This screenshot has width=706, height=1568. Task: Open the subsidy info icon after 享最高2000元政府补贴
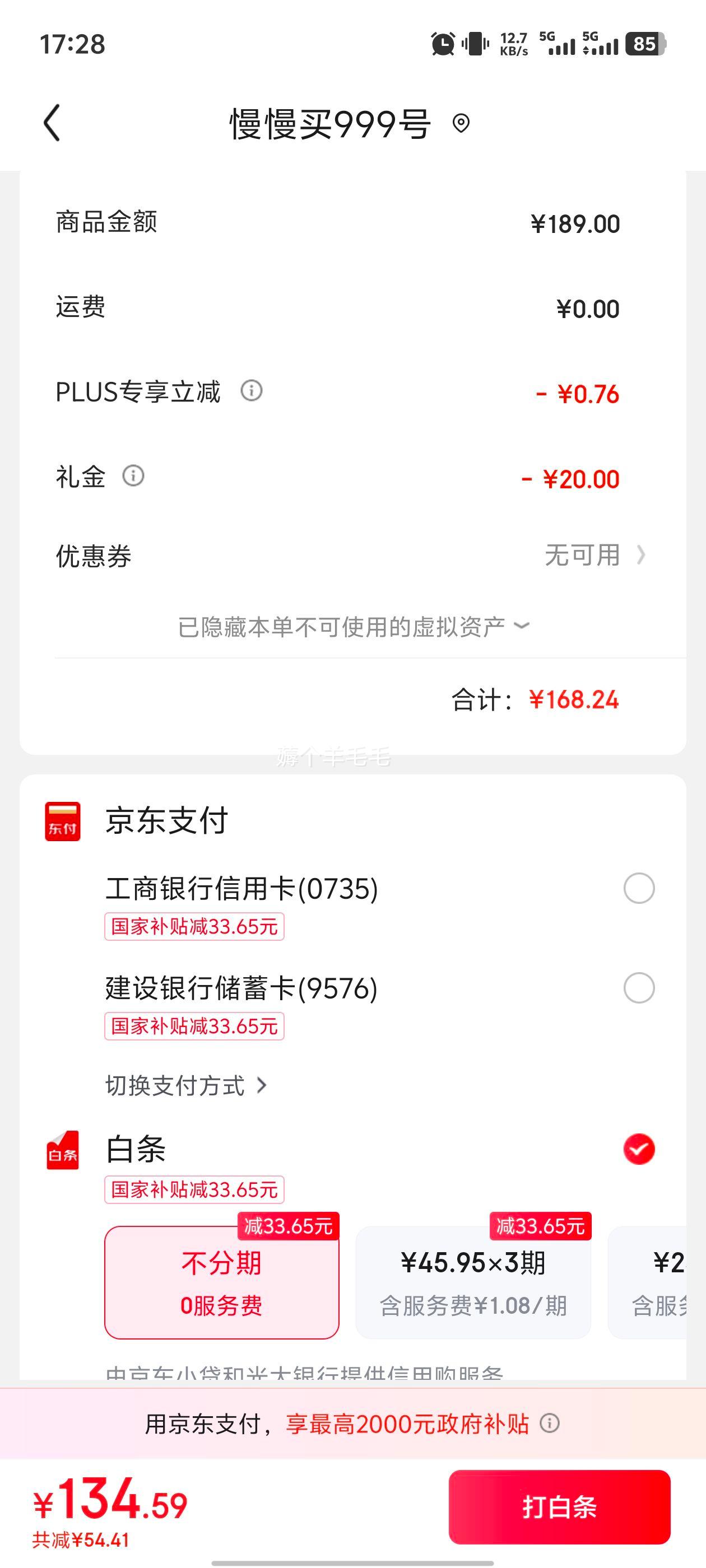pyautogui.click(x=551, y=1424)
